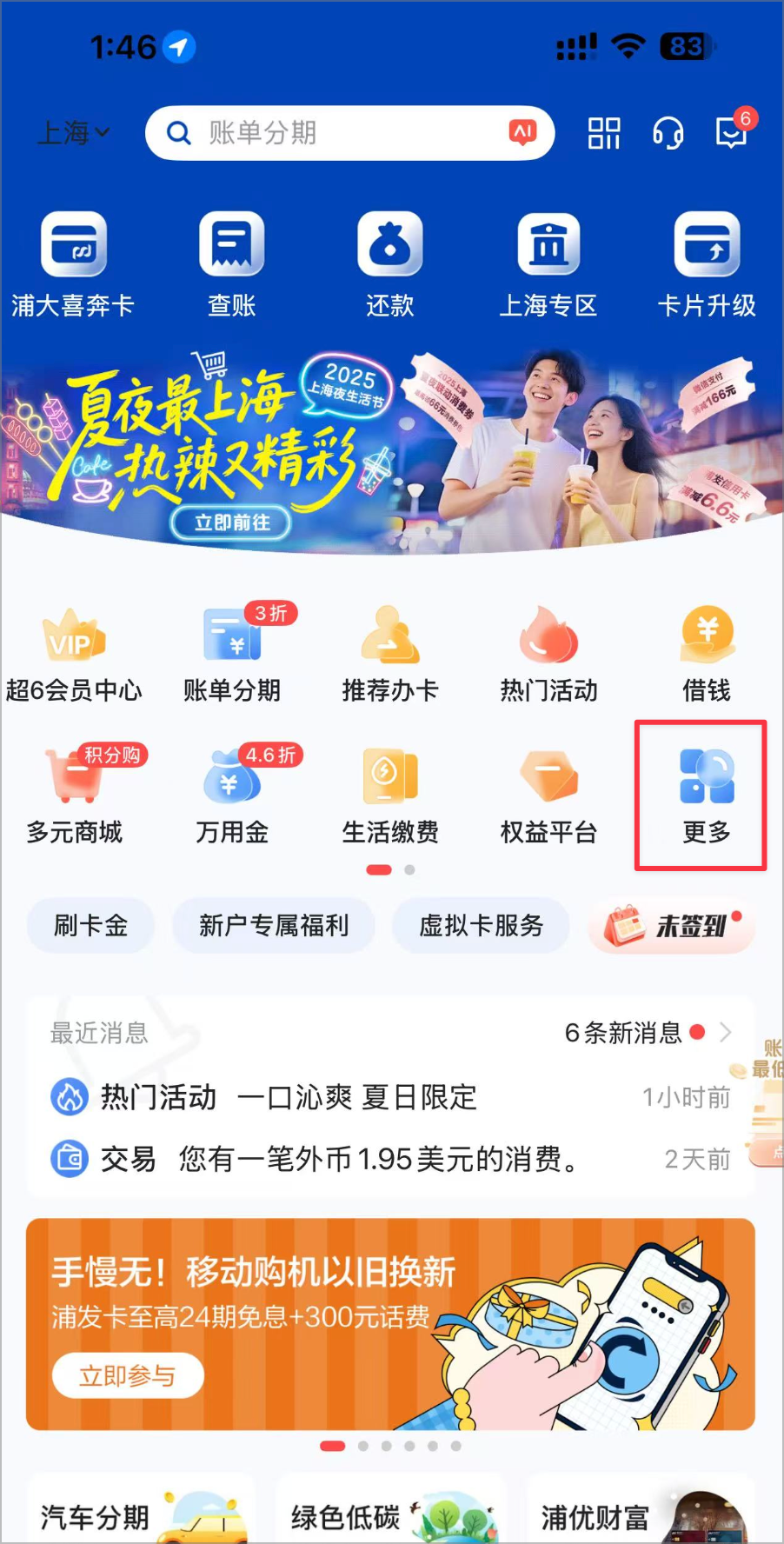Select the 还款 repayment icon

tap(389, 261)
